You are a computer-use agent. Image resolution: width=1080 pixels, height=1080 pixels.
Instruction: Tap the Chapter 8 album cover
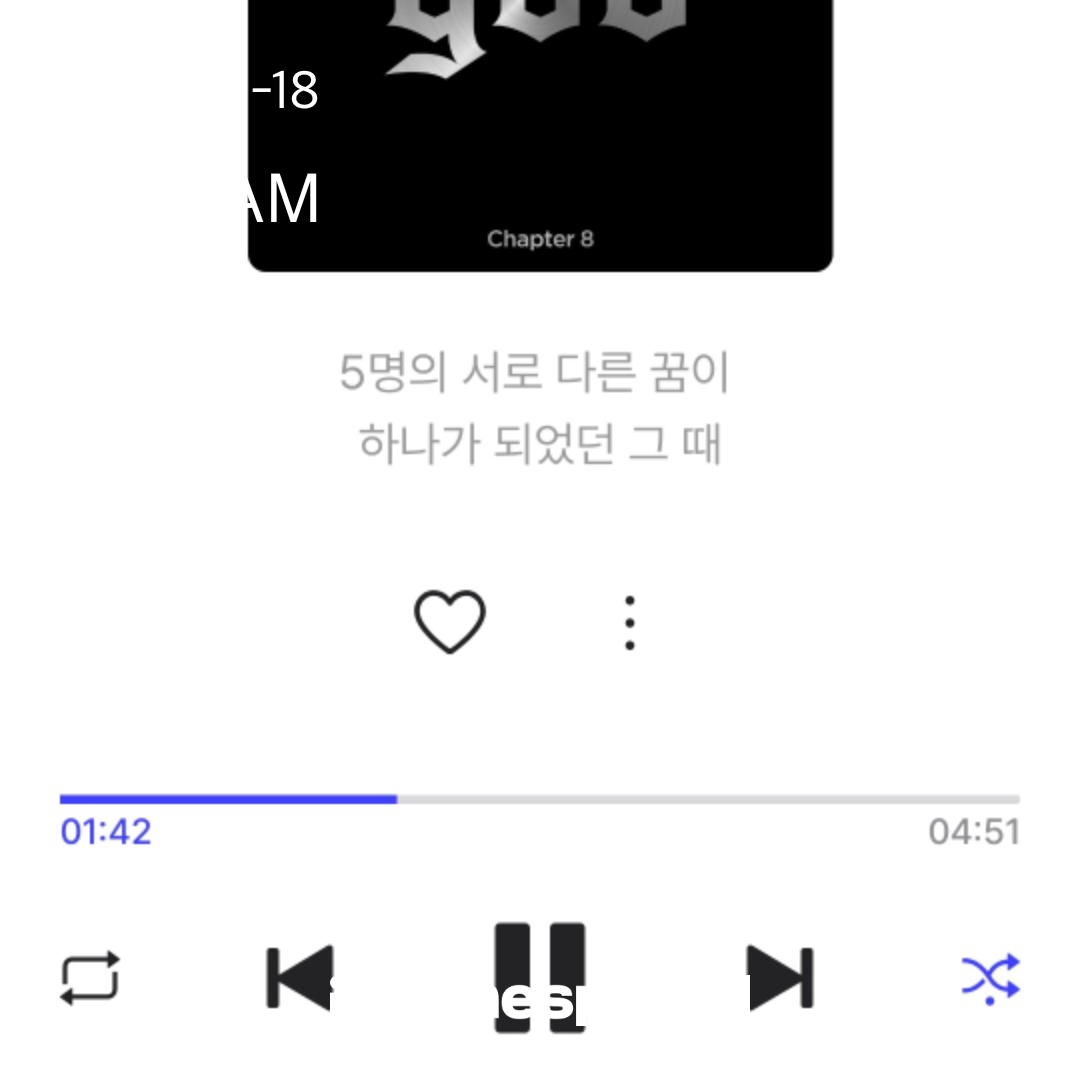point(540,130)
